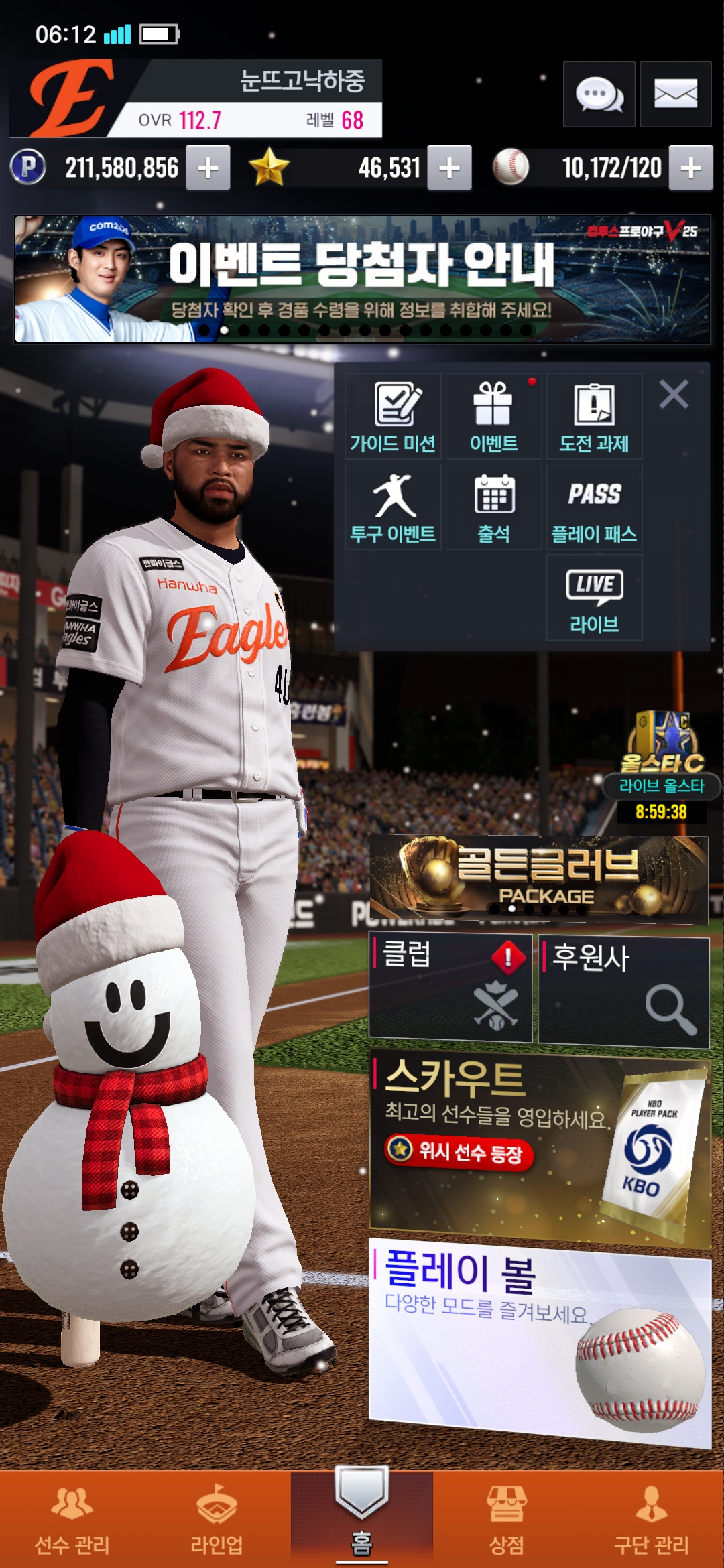Screen dimensions: 724x1568
Task: Close the shortcut menu panel
Action: point(674,394)
